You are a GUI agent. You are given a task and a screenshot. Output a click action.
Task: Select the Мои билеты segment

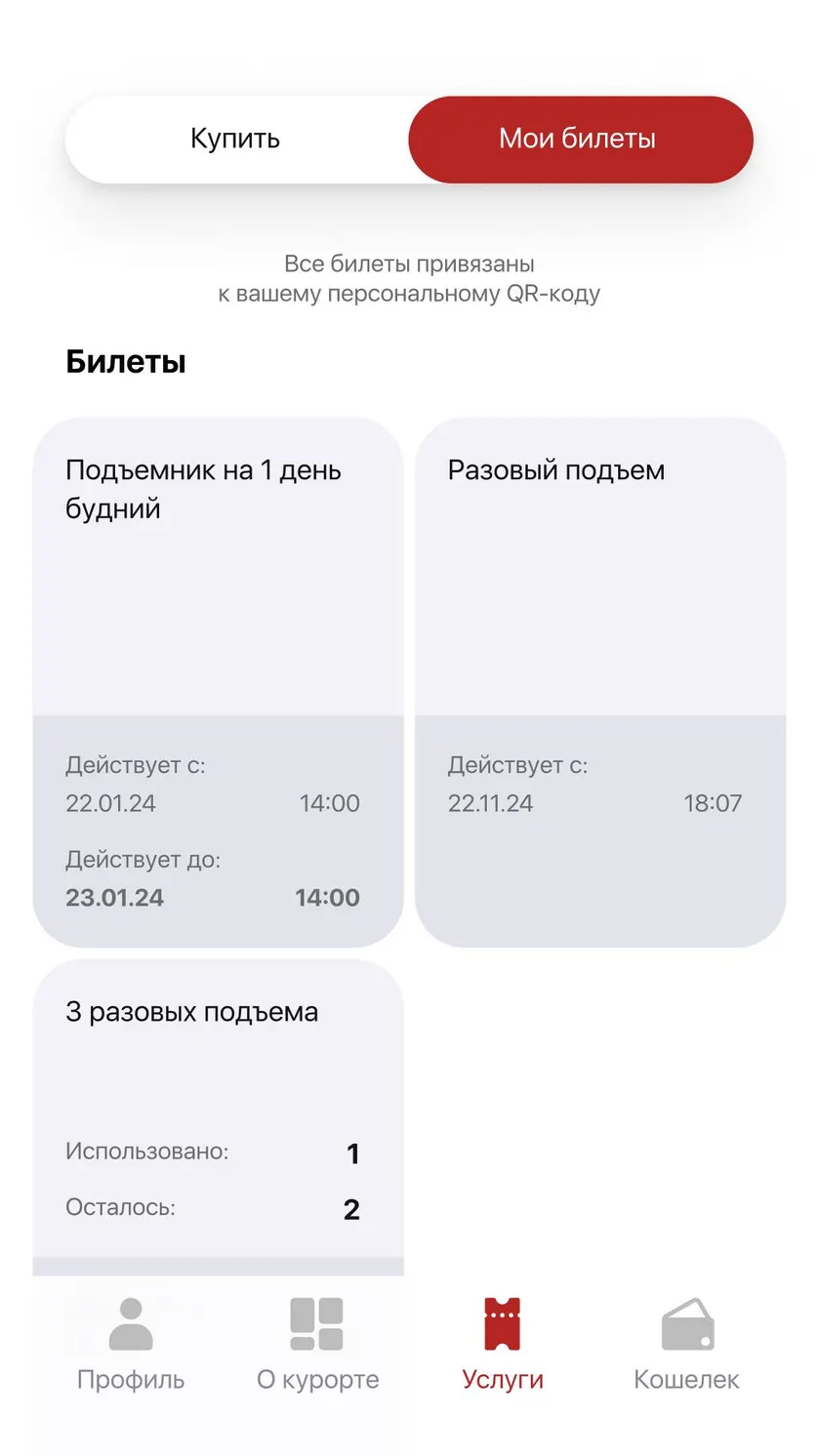(x=580, y=139)
